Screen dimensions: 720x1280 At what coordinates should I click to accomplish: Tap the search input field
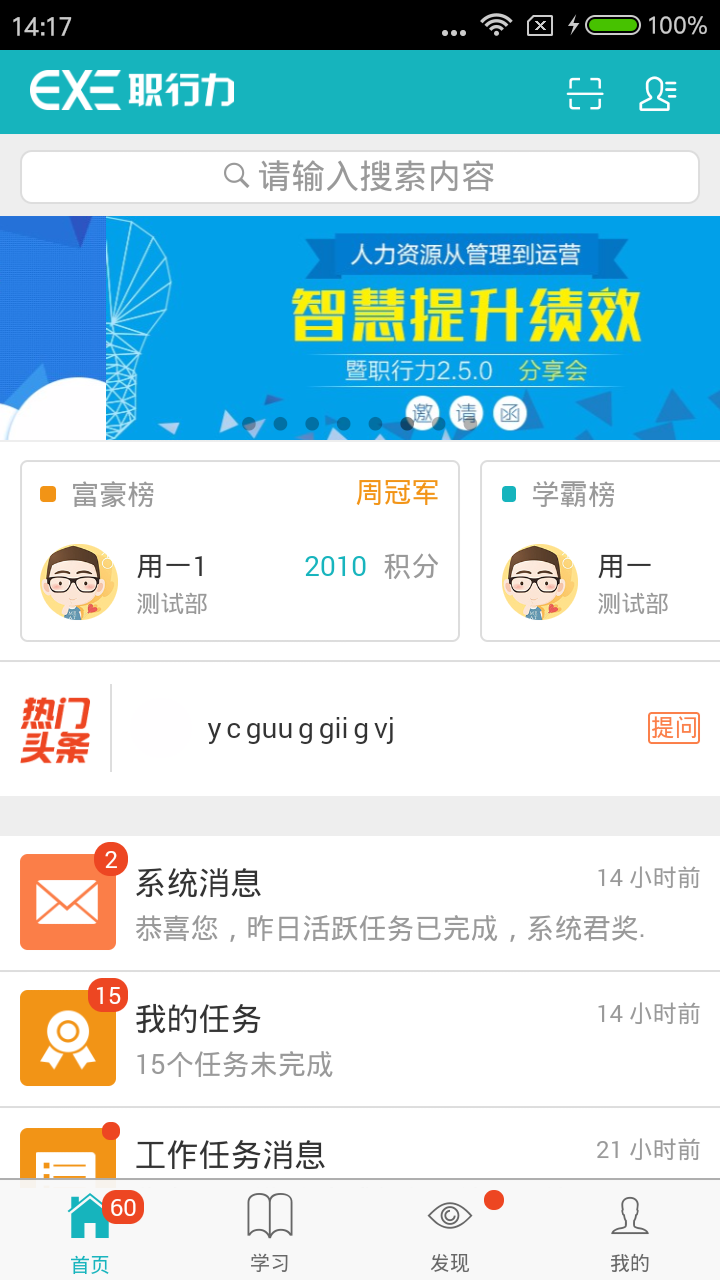click(x=360, y=176)
